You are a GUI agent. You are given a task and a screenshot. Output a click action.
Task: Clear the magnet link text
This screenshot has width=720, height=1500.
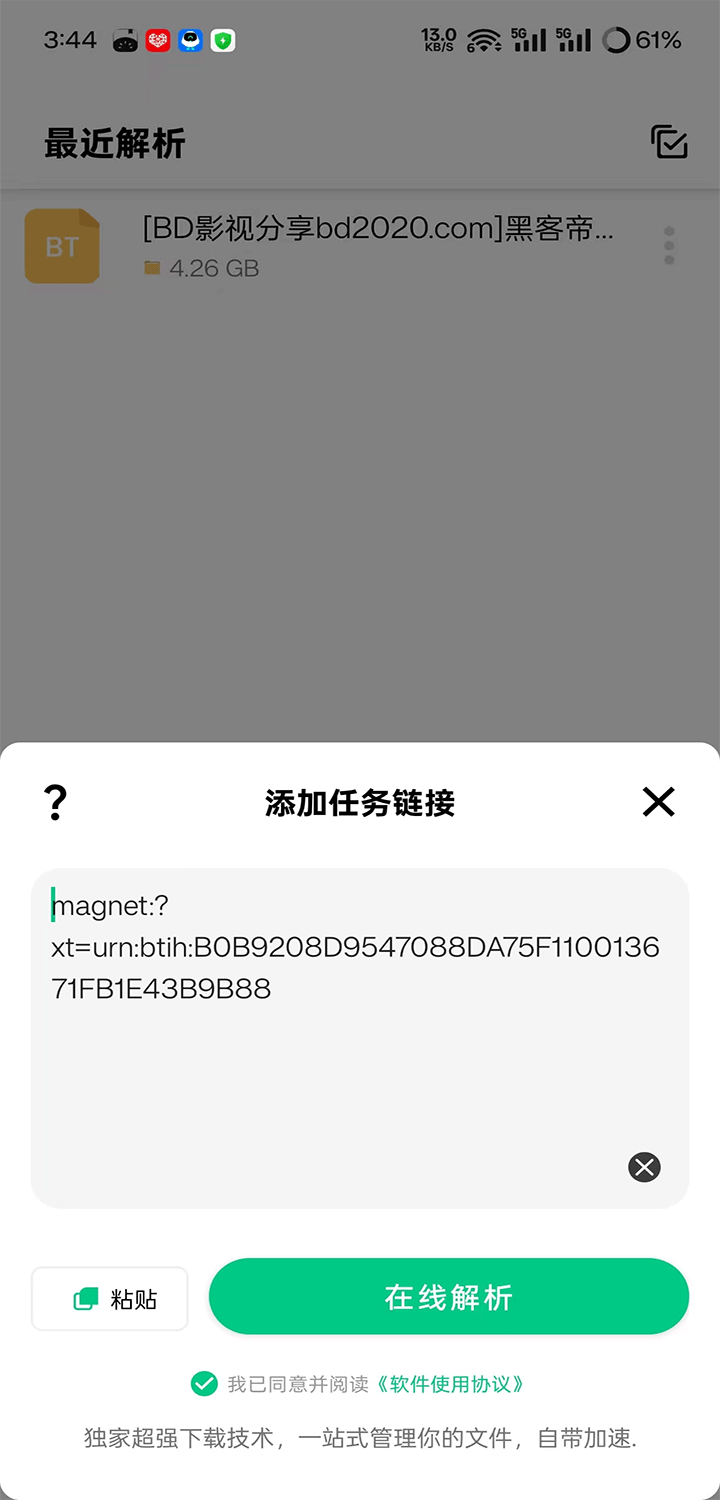(644, 1167)
